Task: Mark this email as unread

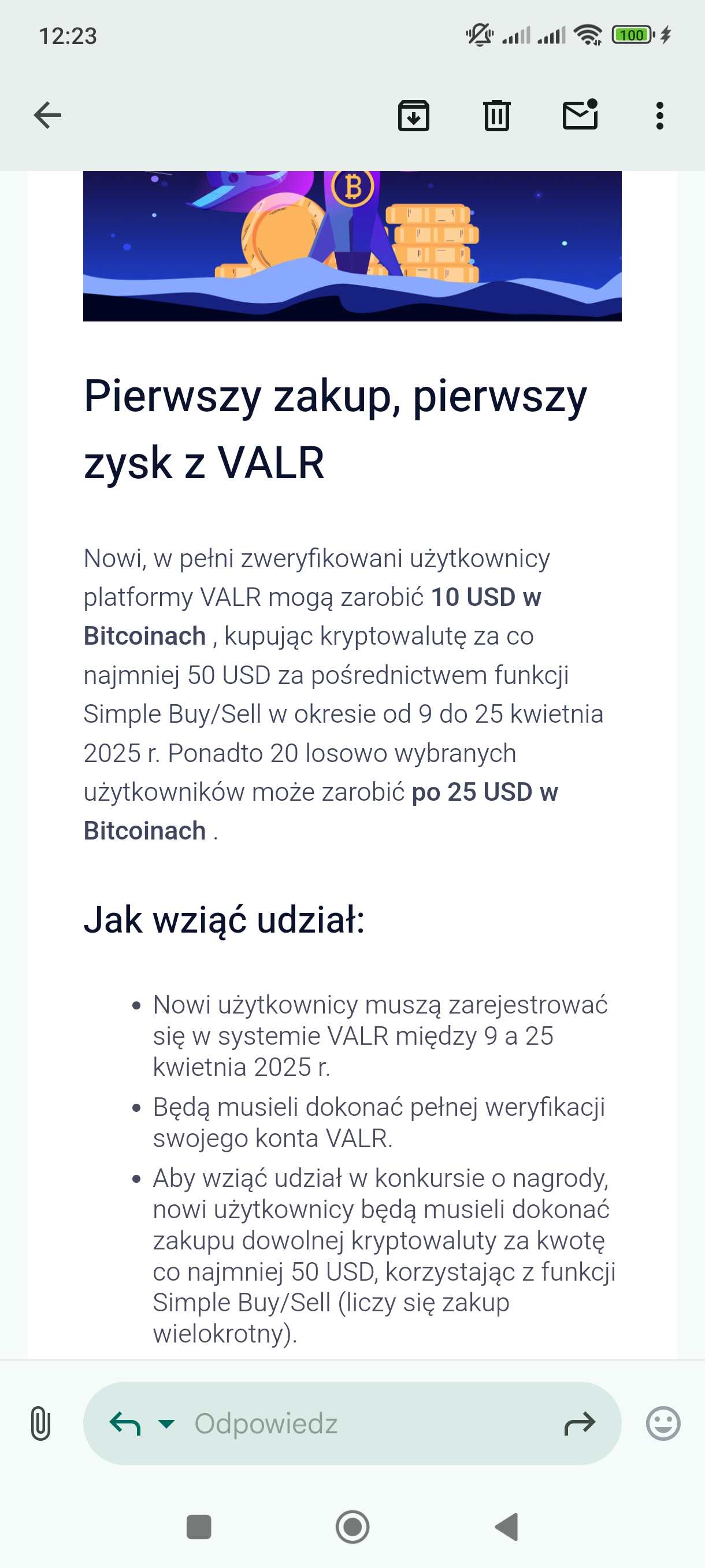Action: click(580, 115)
